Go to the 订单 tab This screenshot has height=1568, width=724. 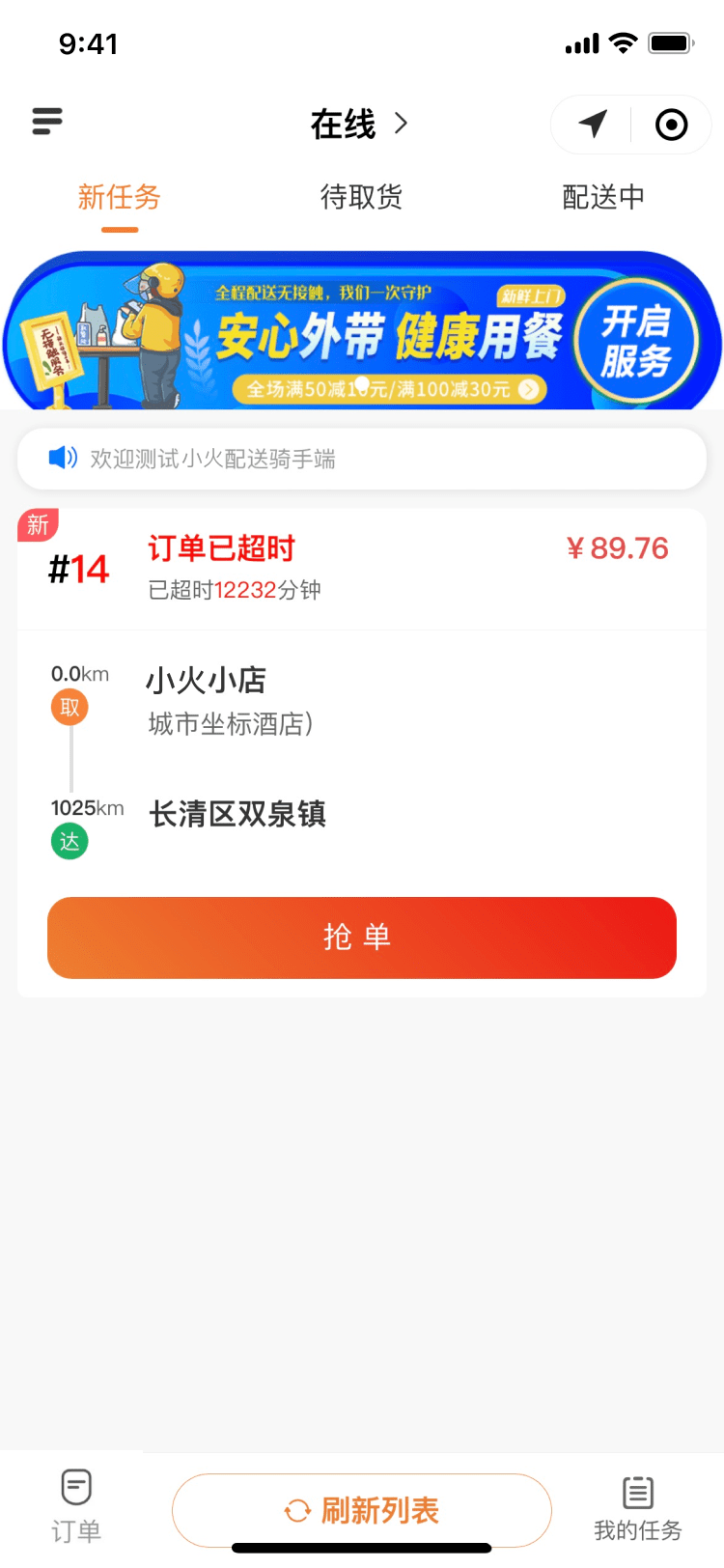(76, 1504)
